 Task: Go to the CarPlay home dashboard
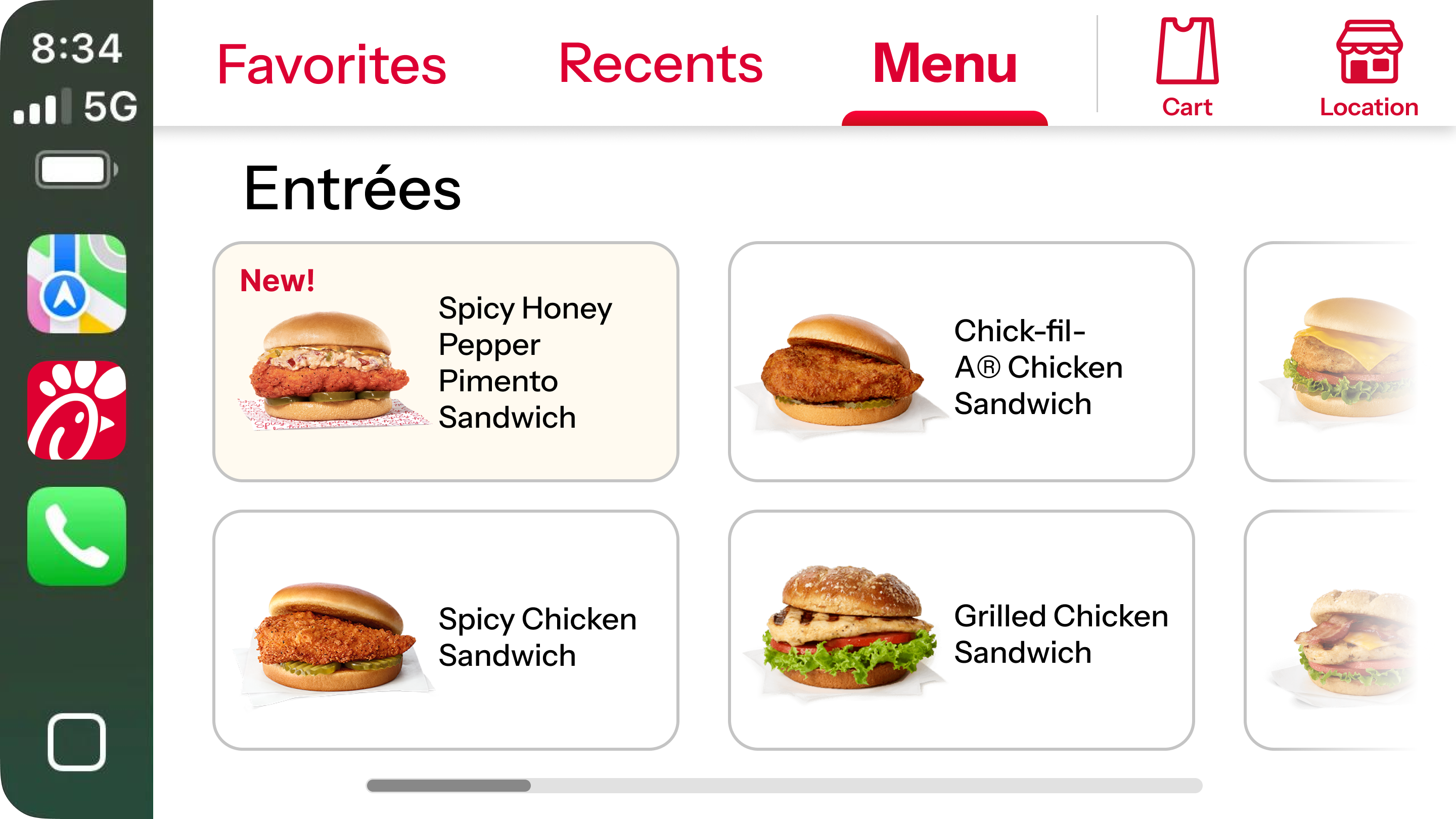pos(77,742)
